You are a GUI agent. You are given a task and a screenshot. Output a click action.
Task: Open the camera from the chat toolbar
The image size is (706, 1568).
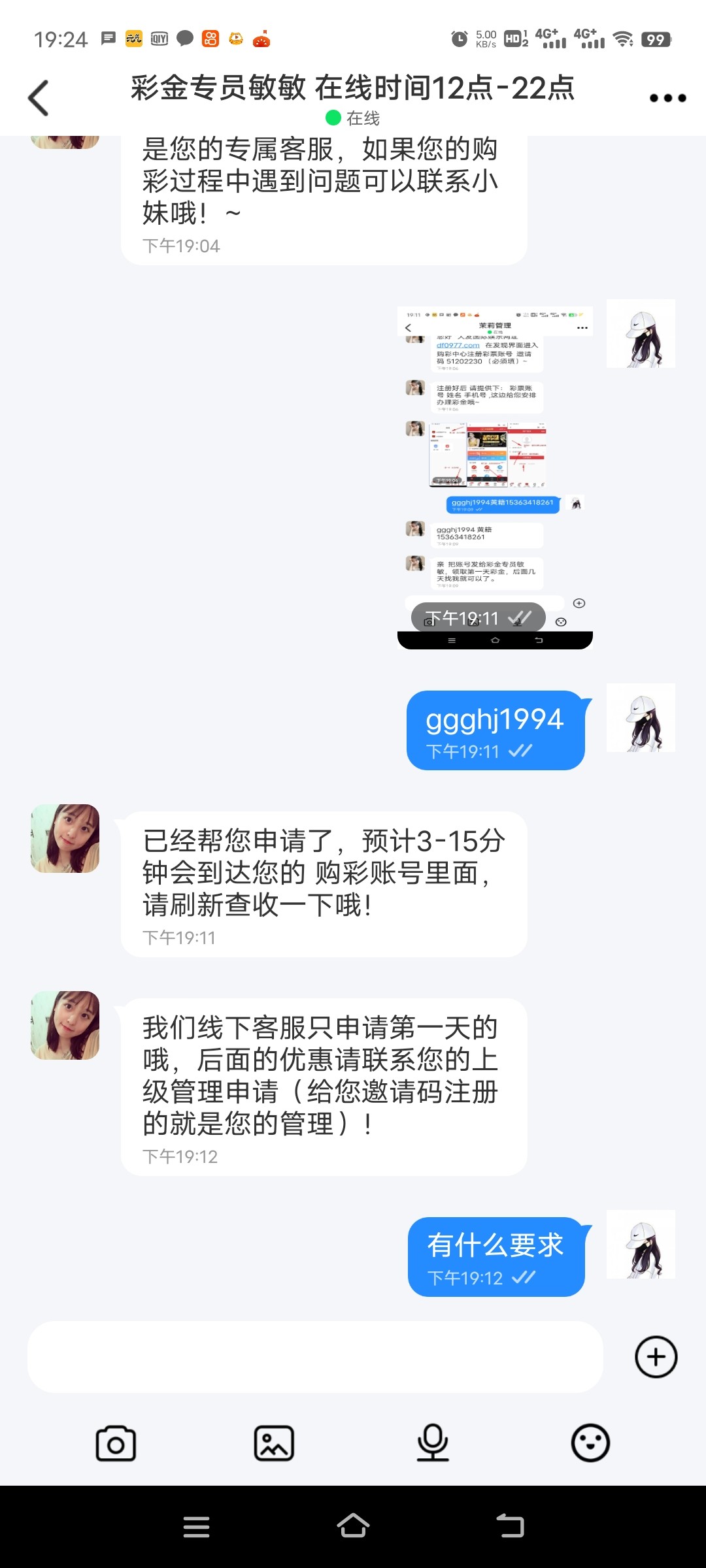pos(116,1445)
